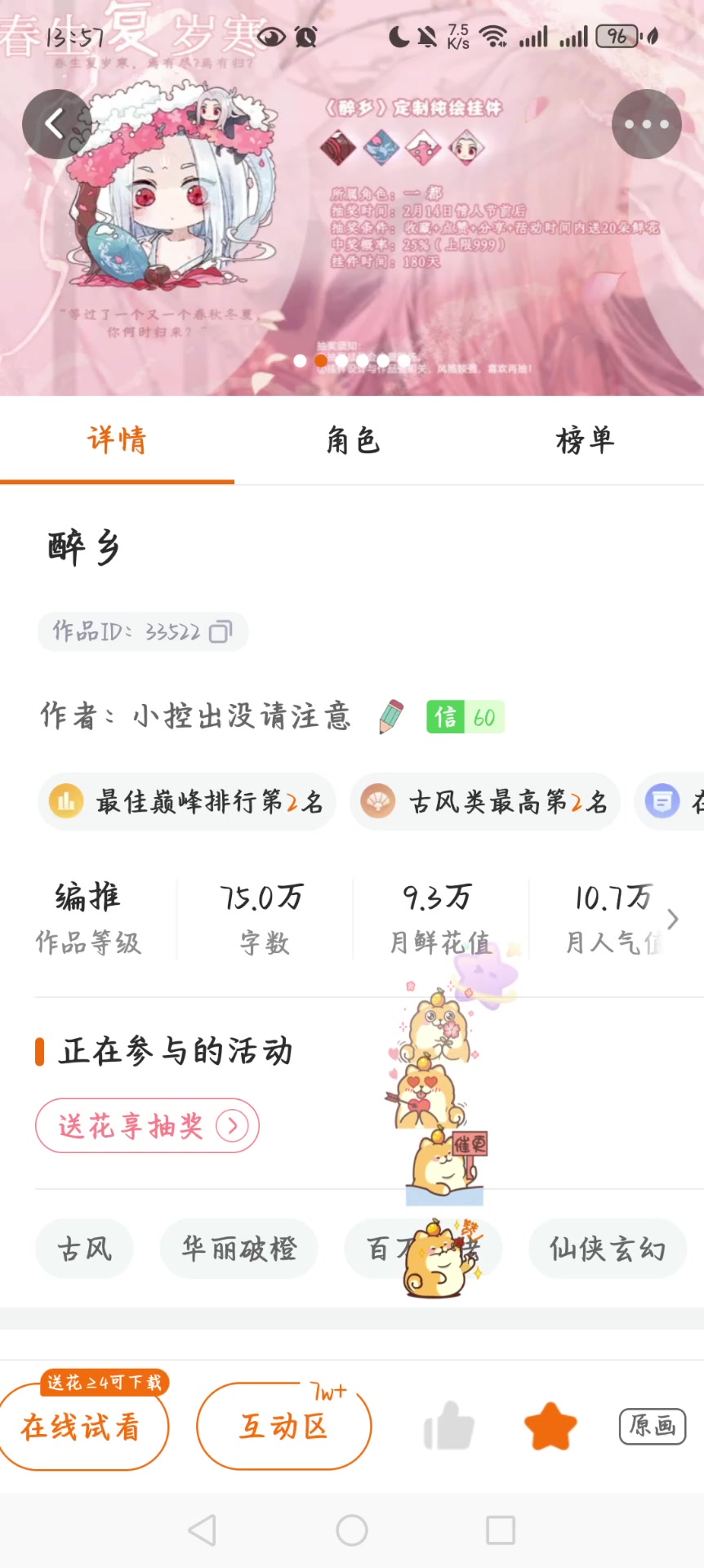Tap the system home button
This screenshot has height=1568, width=704.
[352, 1530]
